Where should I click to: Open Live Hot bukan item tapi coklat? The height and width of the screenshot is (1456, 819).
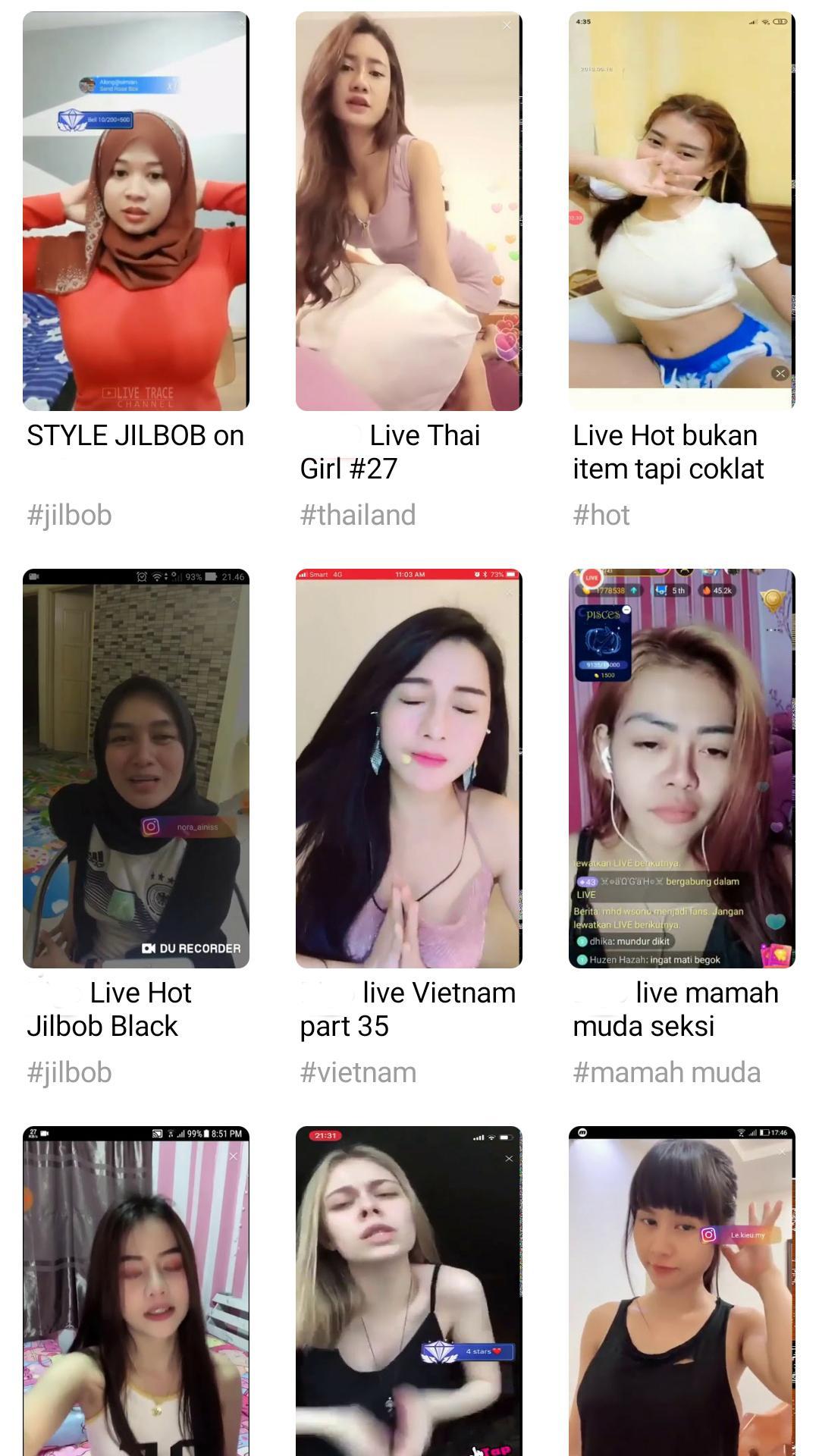coord(682,211)
